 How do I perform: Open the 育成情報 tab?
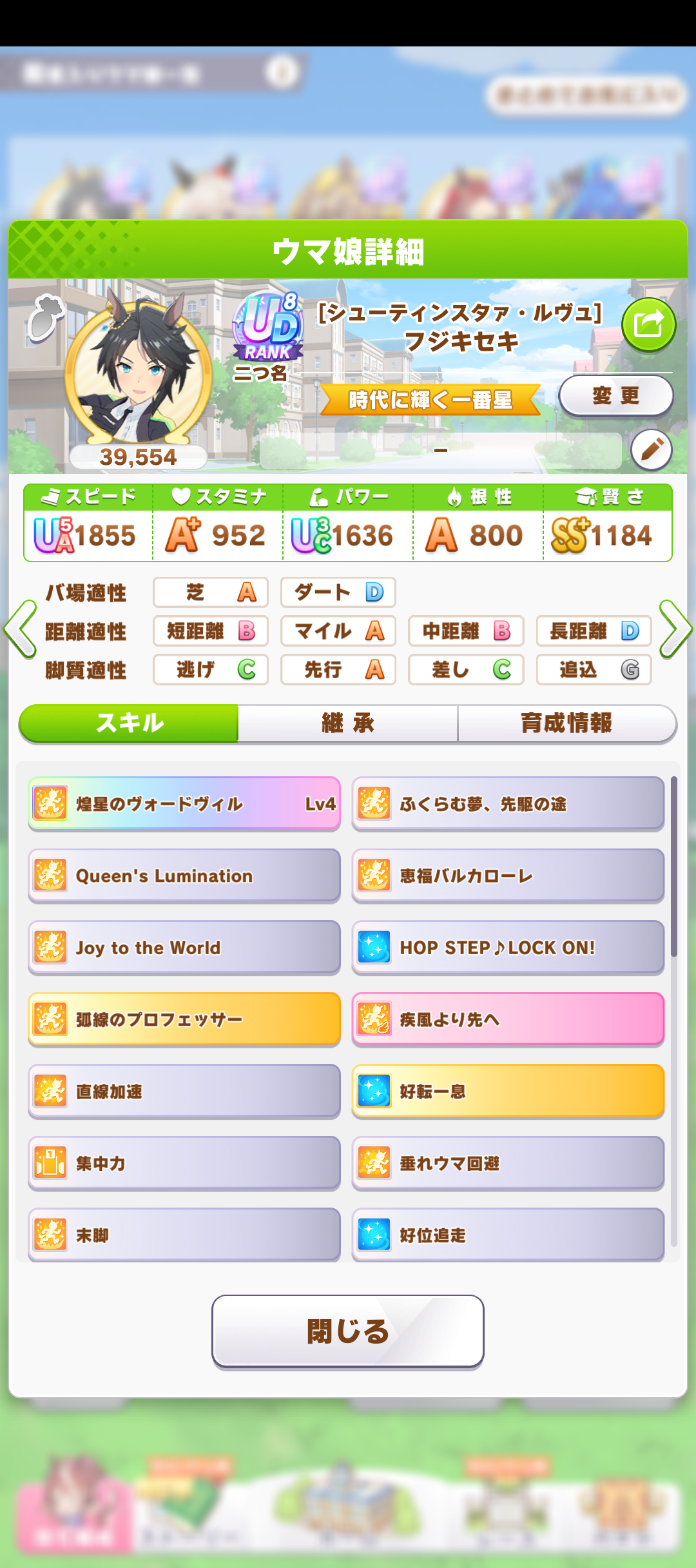point(566,723)
